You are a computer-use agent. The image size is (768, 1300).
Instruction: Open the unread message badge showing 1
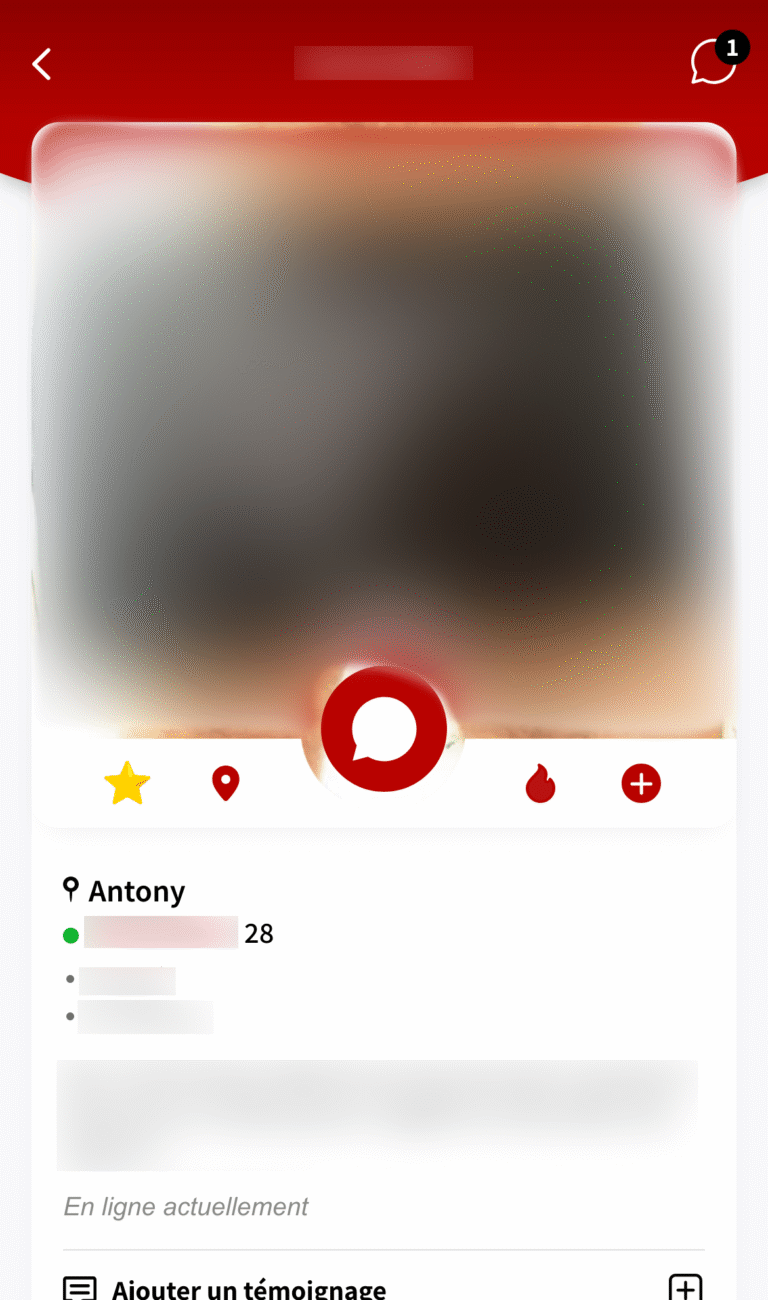(x=733, y=47)
